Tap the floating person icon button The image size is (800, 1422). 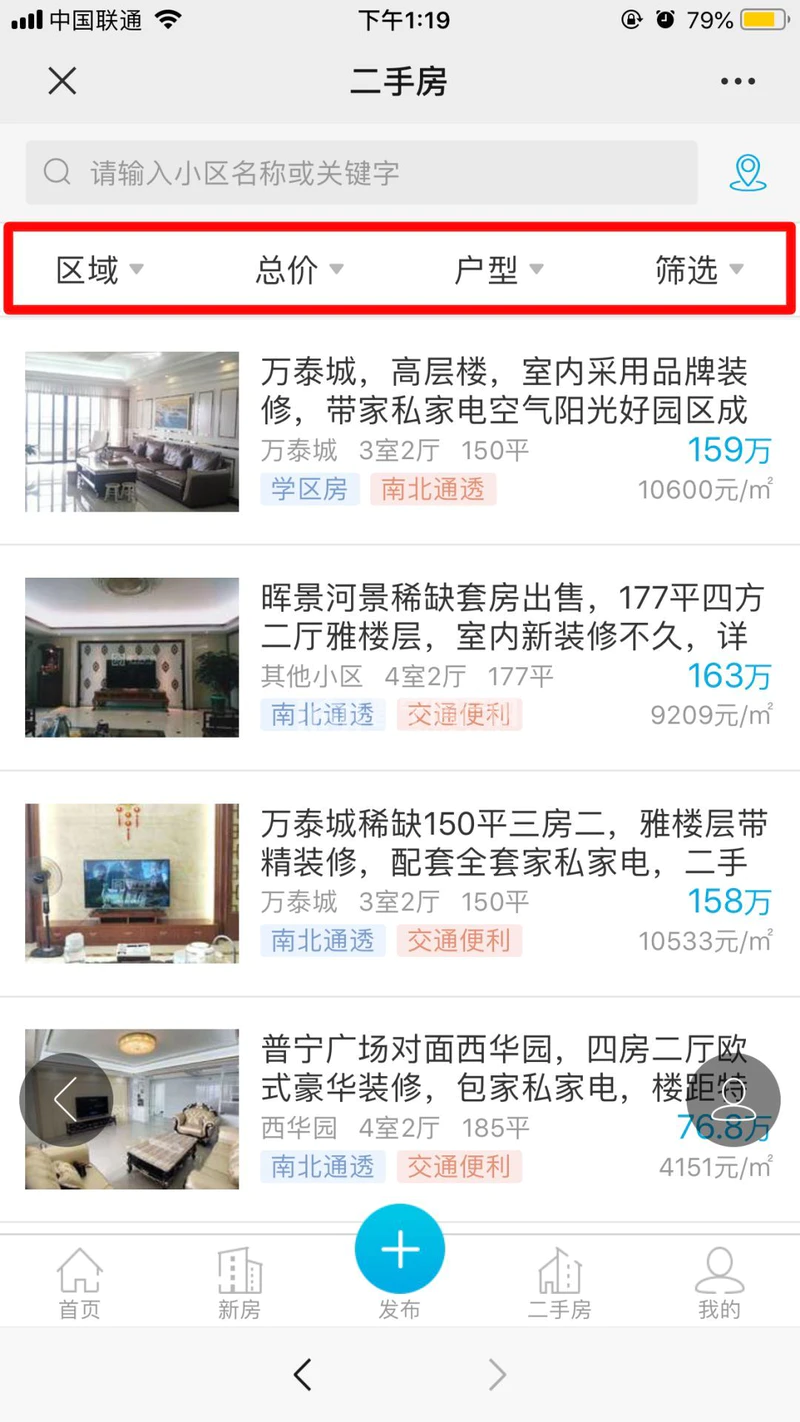[735, 1099]
